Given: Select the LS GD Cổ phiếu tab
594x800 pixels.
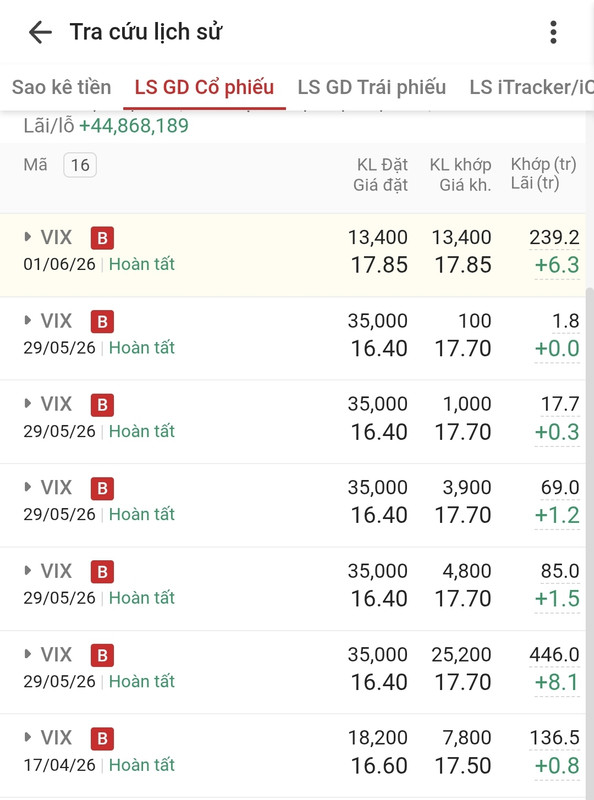Looking at the screenshot, I should pos(204,87).
